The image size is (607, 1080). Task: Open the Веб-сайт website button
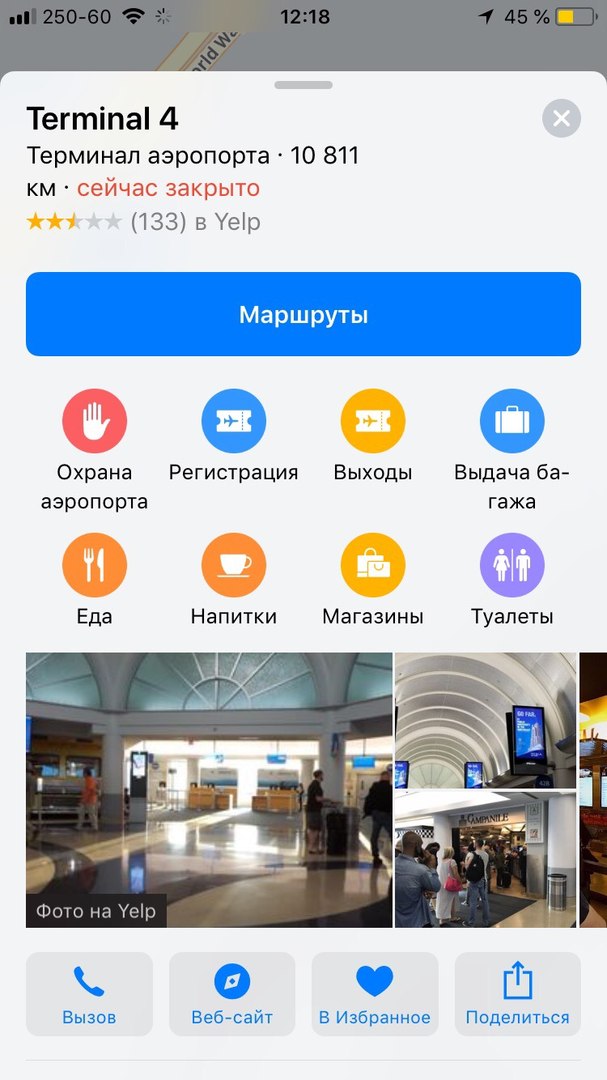(x=232, y=993)
